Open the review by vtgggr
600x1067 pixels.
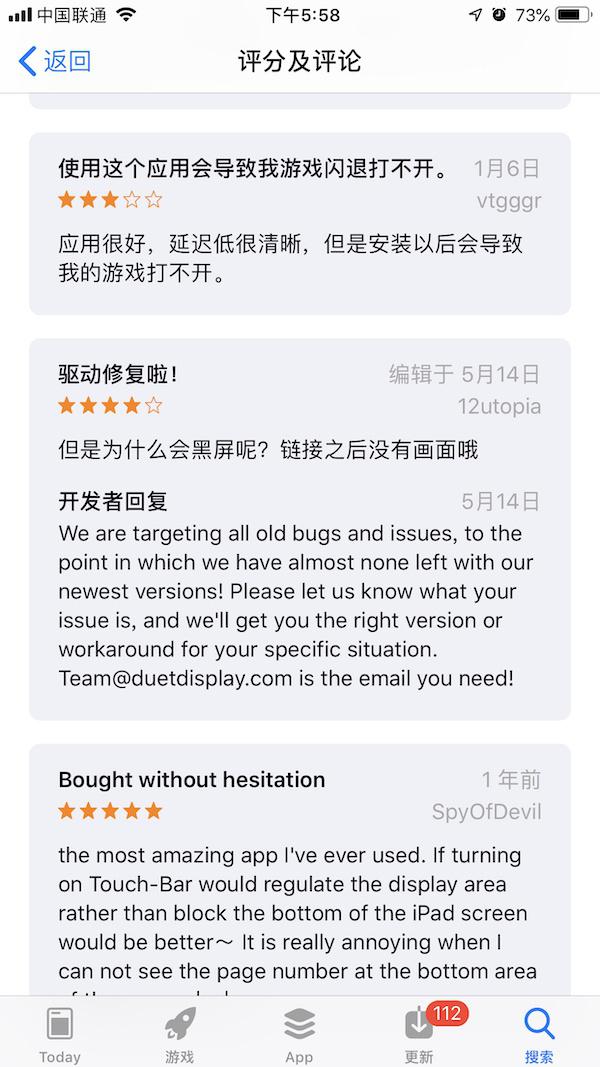[299, 223]
